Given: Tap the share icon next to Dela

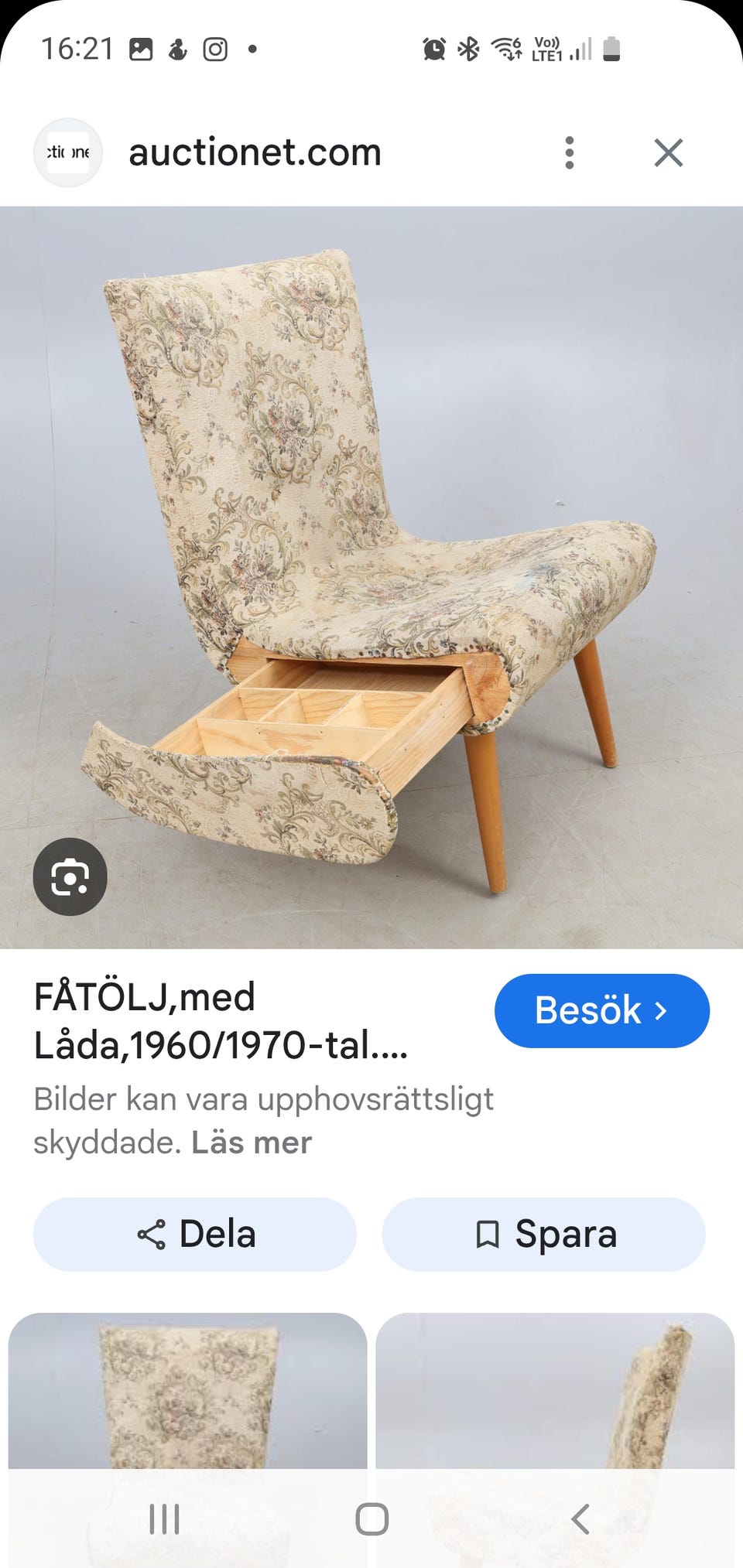Looking at the screenshot, I should coord(153,1234).
